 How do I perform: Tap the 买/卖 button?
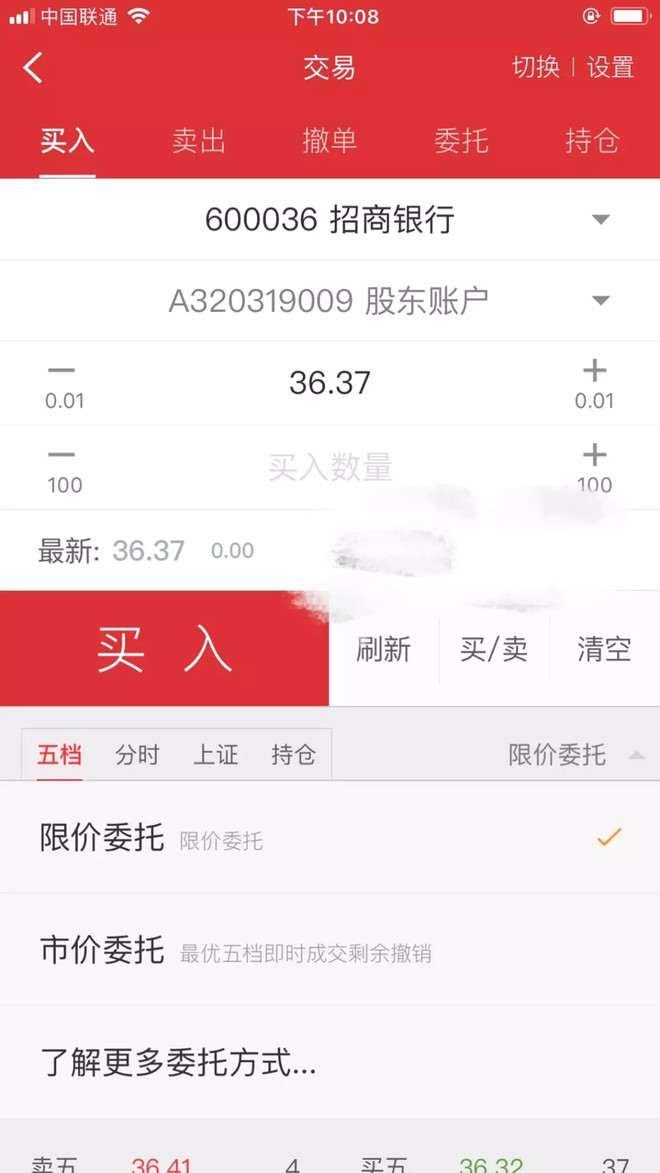(493, 649)
